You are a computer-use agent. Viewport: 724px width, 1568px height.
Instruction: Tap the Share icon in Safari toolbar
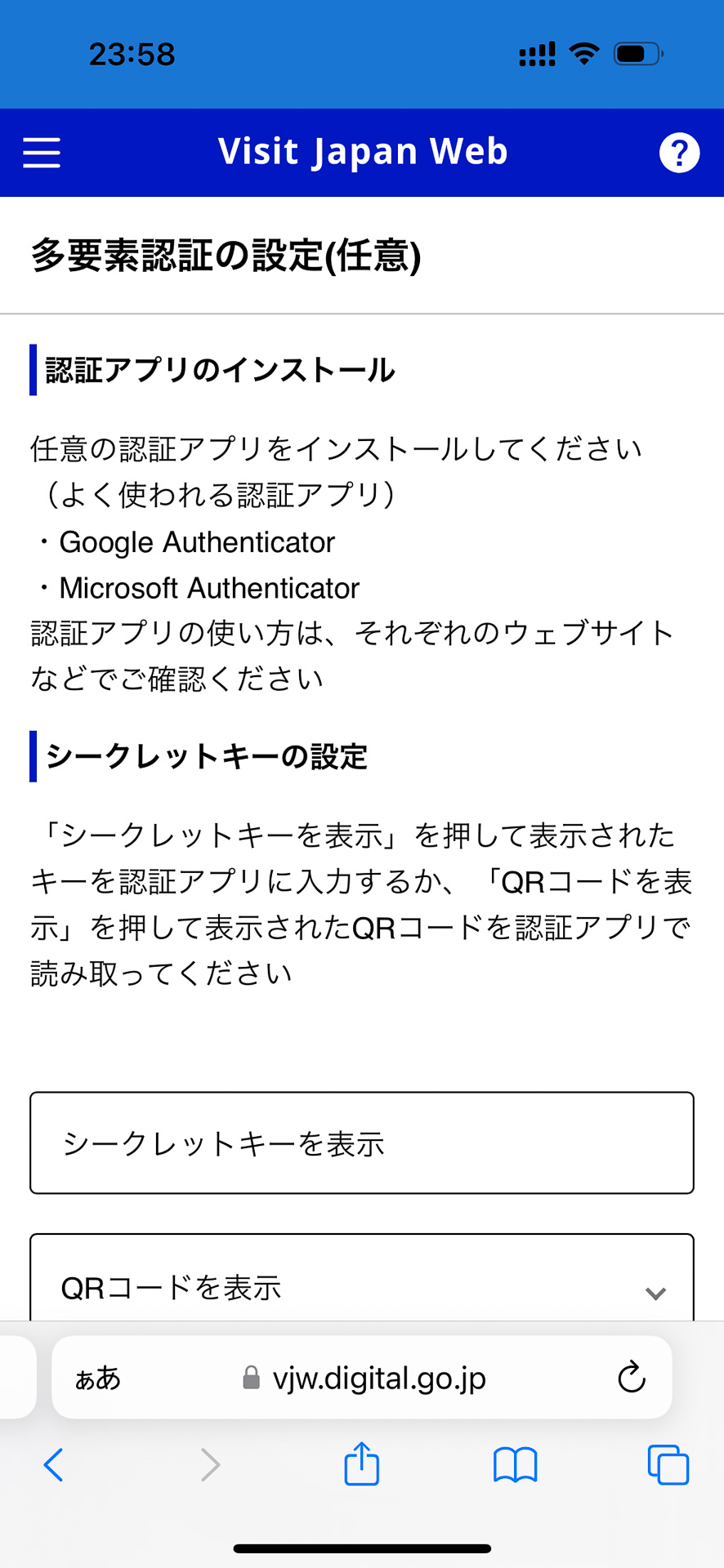(361, 1464)
